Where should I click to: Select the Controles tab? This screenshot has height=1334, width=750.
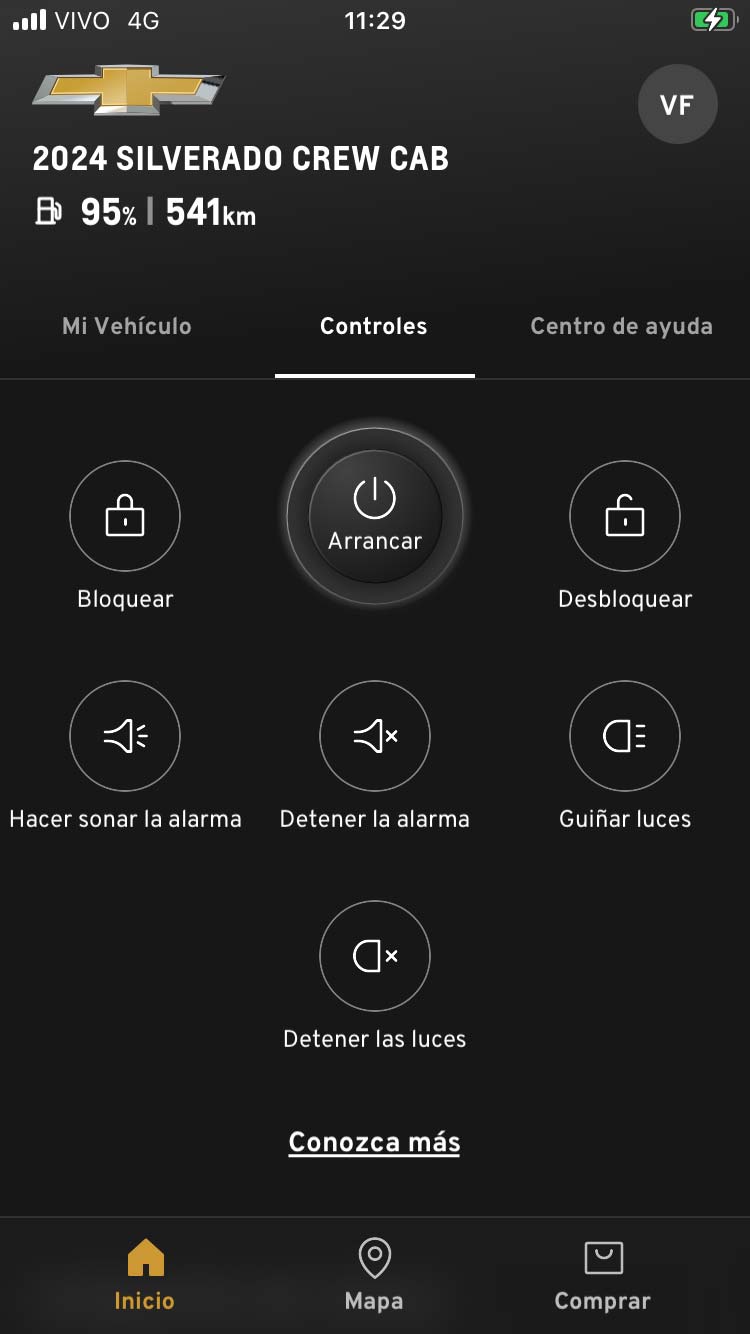coord(374,326)
